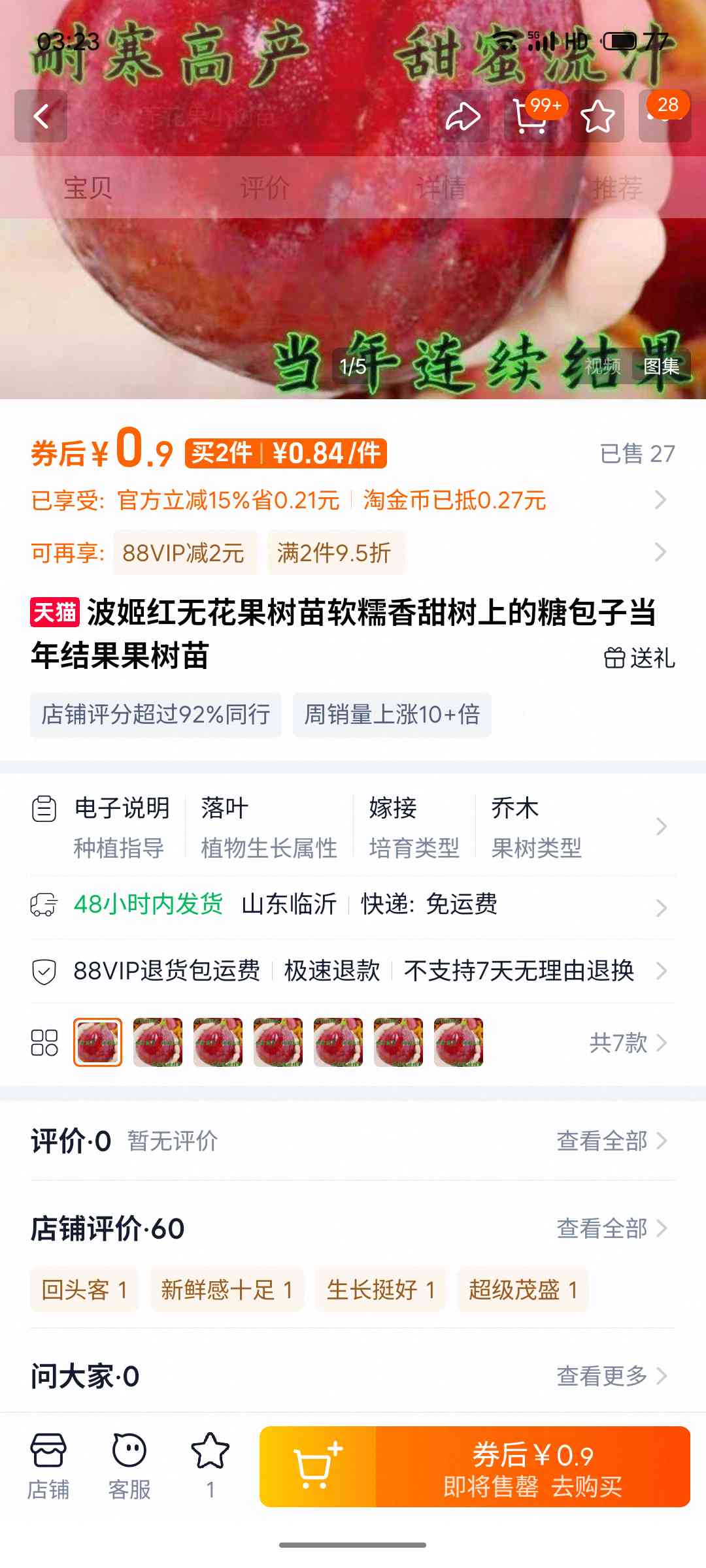706x1568 pixels.
Task: Open the shopping cart with the 99+ badge
Action: 531,117
